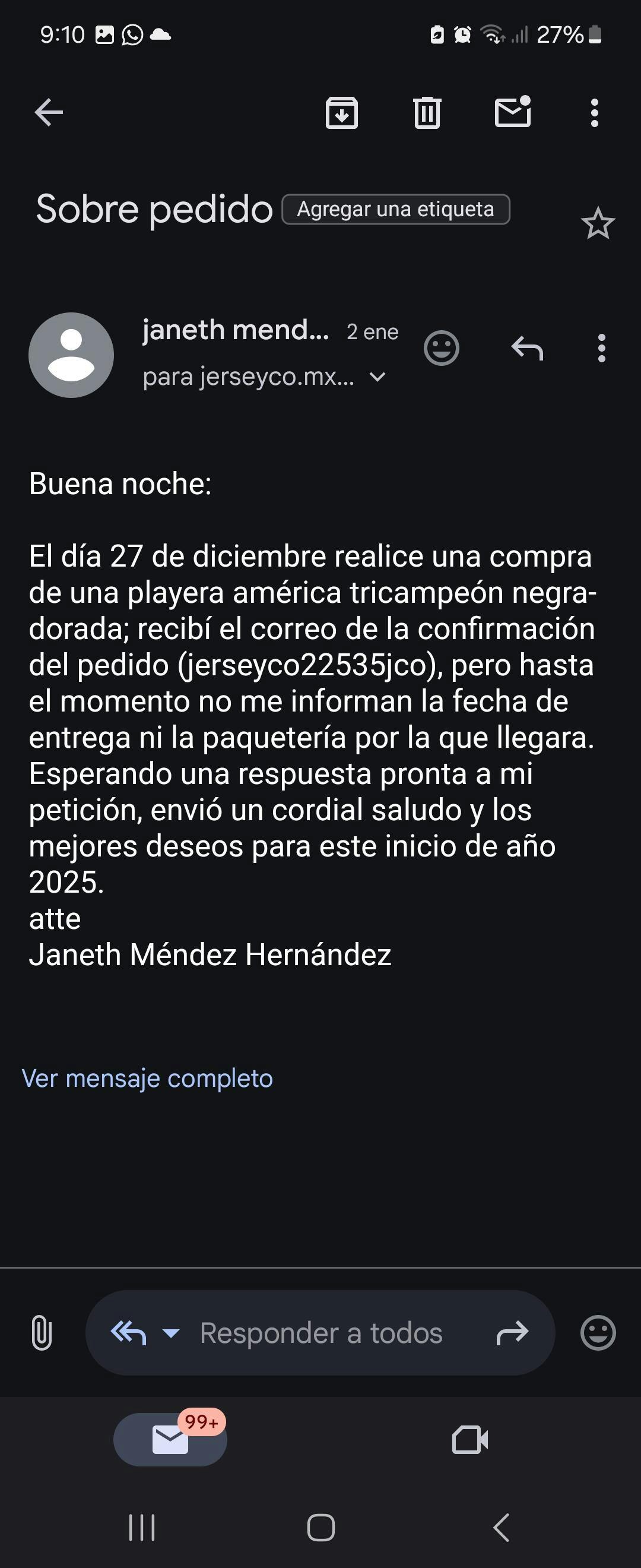641x1568 pixels.
Task: Switch to the Meet video tab
Action: (x=470, y=1440)
